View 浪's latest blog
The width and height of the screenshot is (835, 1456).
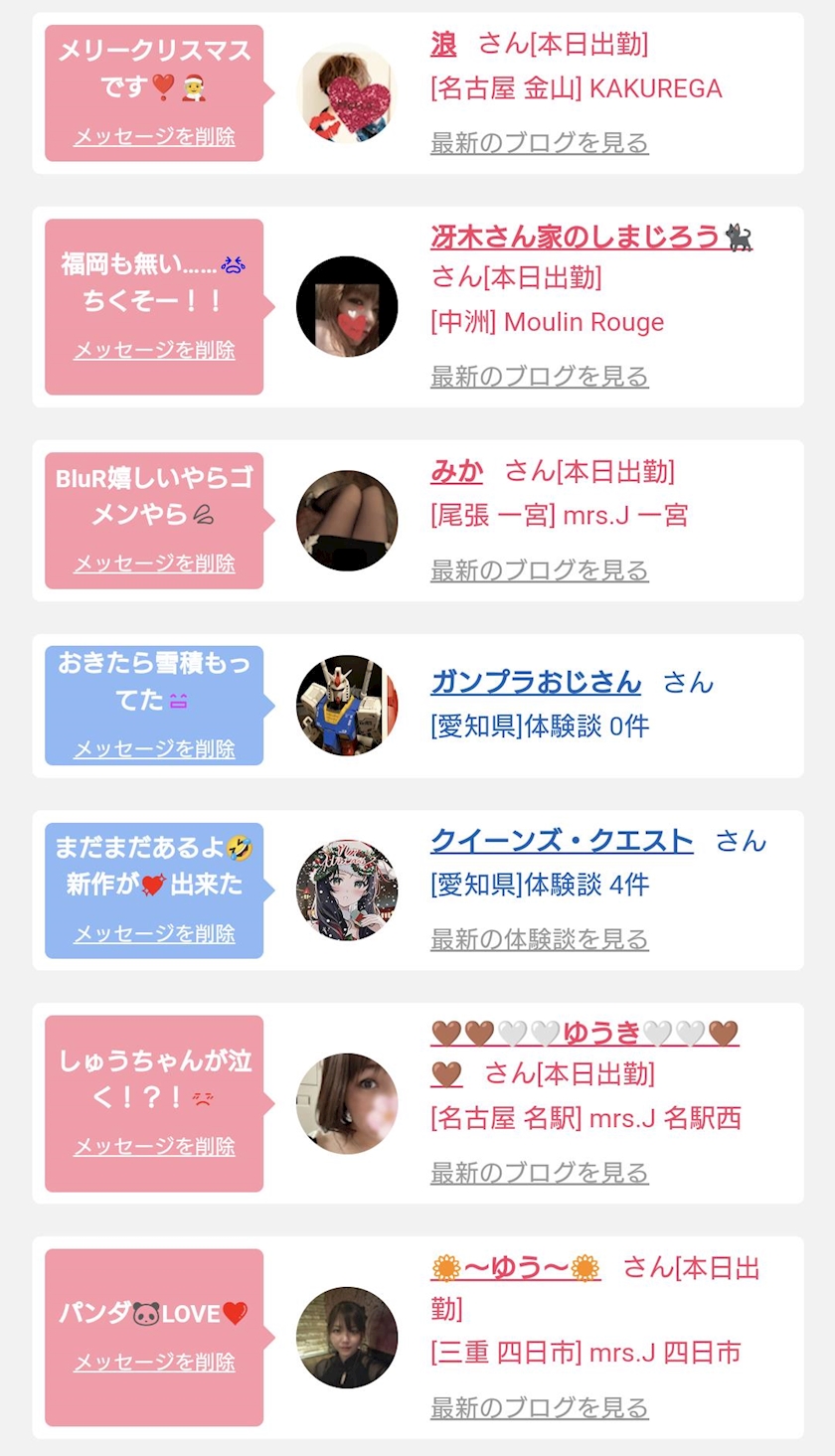pos(539,143)
